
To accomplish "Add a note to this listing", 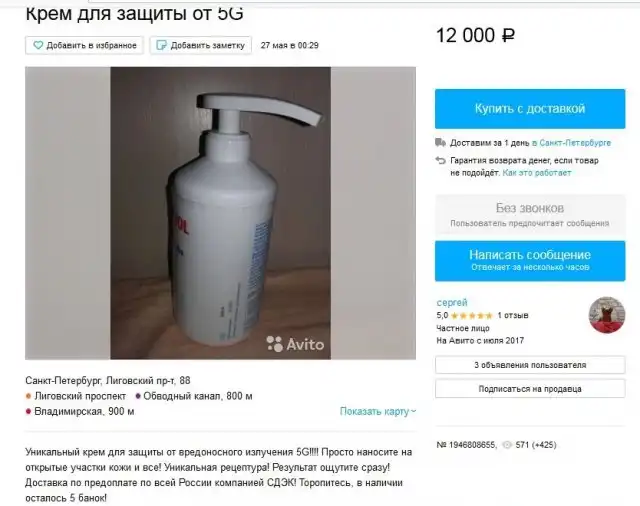I will (201, 45).
